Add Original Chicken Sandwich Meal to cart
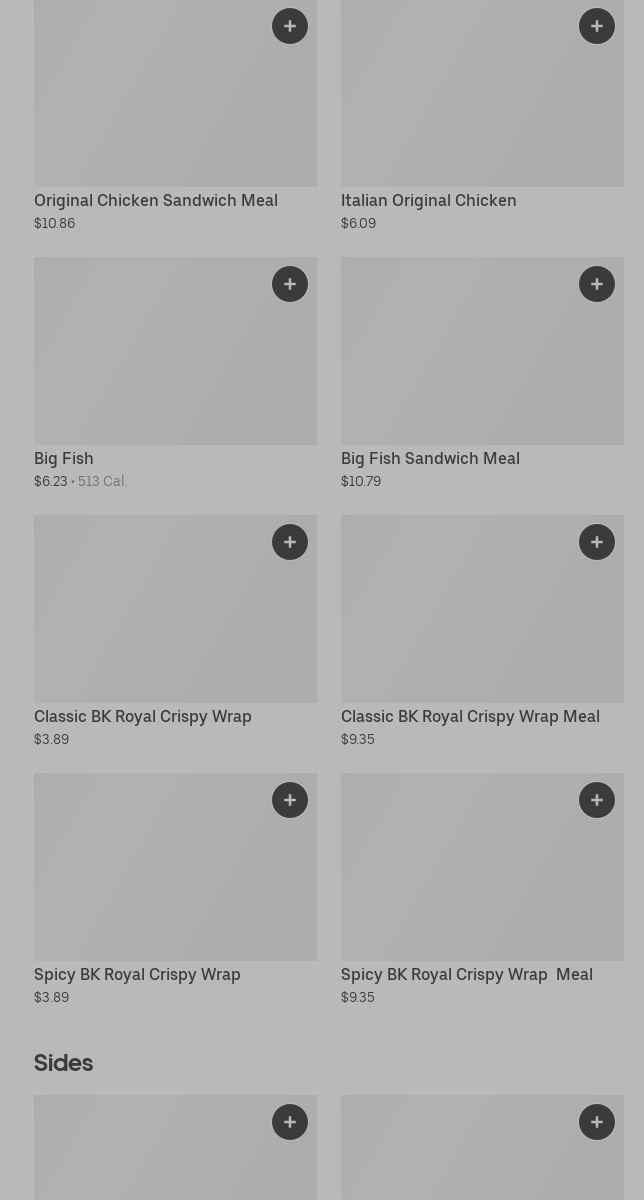644x1200 pixels. [x=290, y=26]
